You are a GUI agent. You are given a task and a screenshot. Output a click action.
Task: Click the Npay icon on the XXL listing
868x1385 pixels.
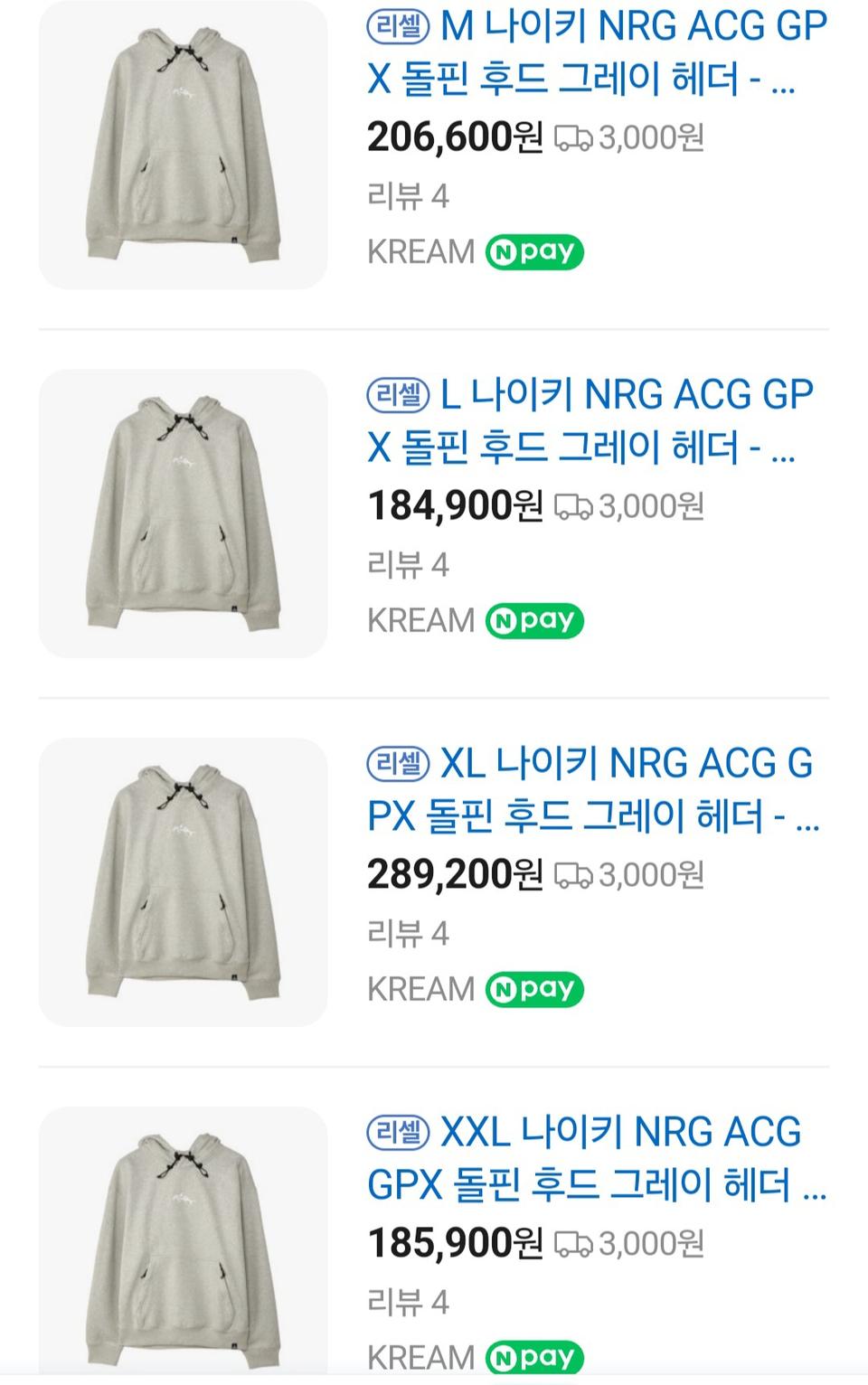(x=536, y=1357)
